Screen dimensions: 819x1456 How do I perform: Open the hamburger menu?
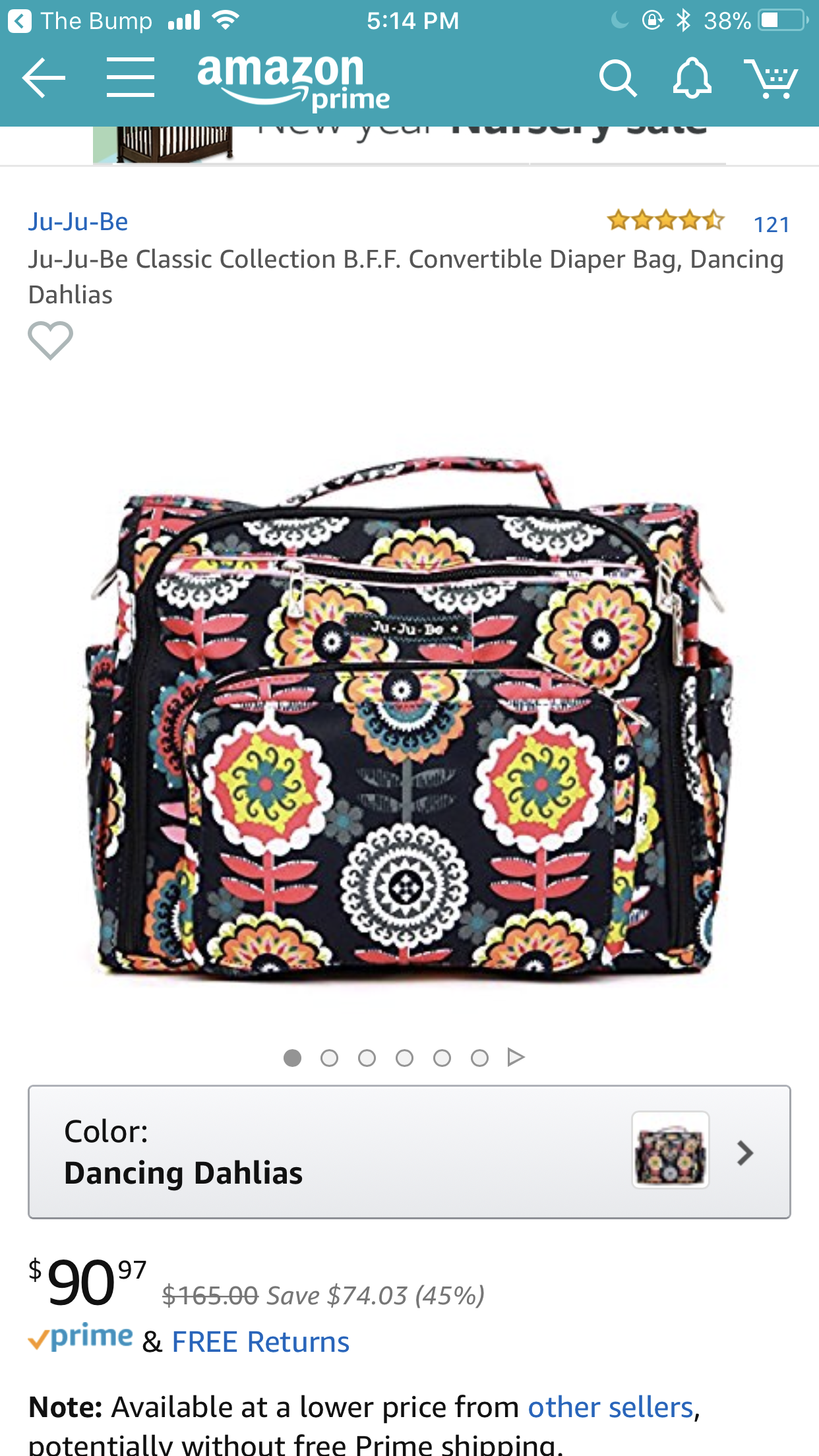131,78
